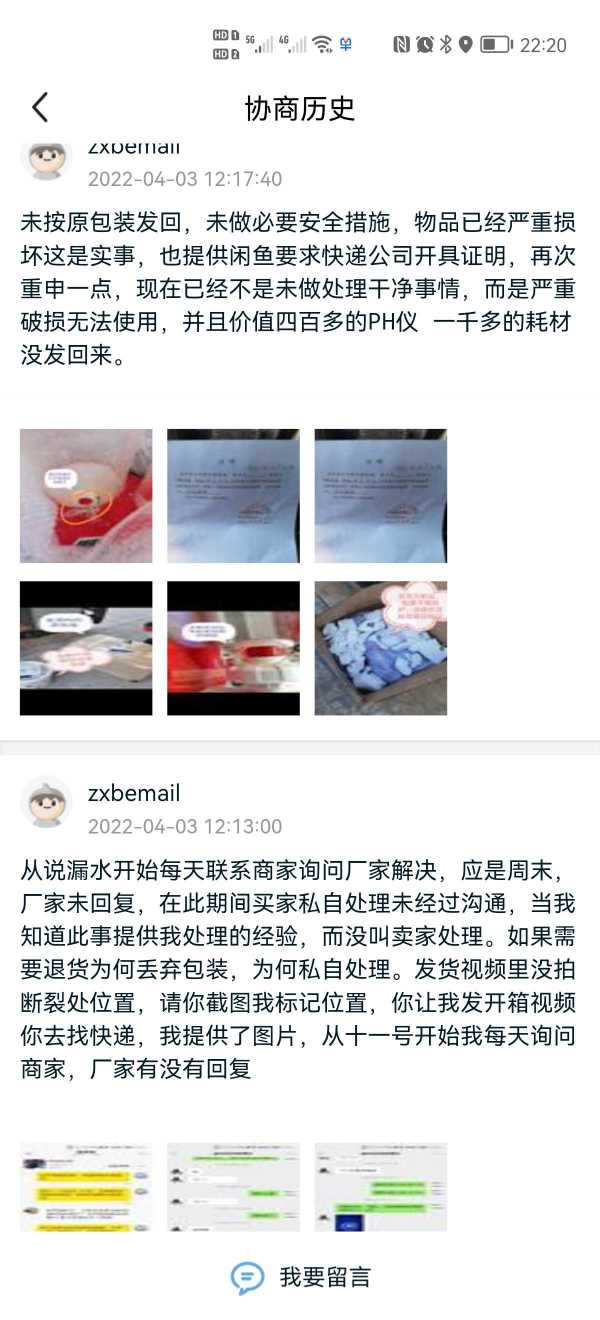600x1320 pixels.
Task: Open the first video screenshot with black bars
Action: [86, 648]
